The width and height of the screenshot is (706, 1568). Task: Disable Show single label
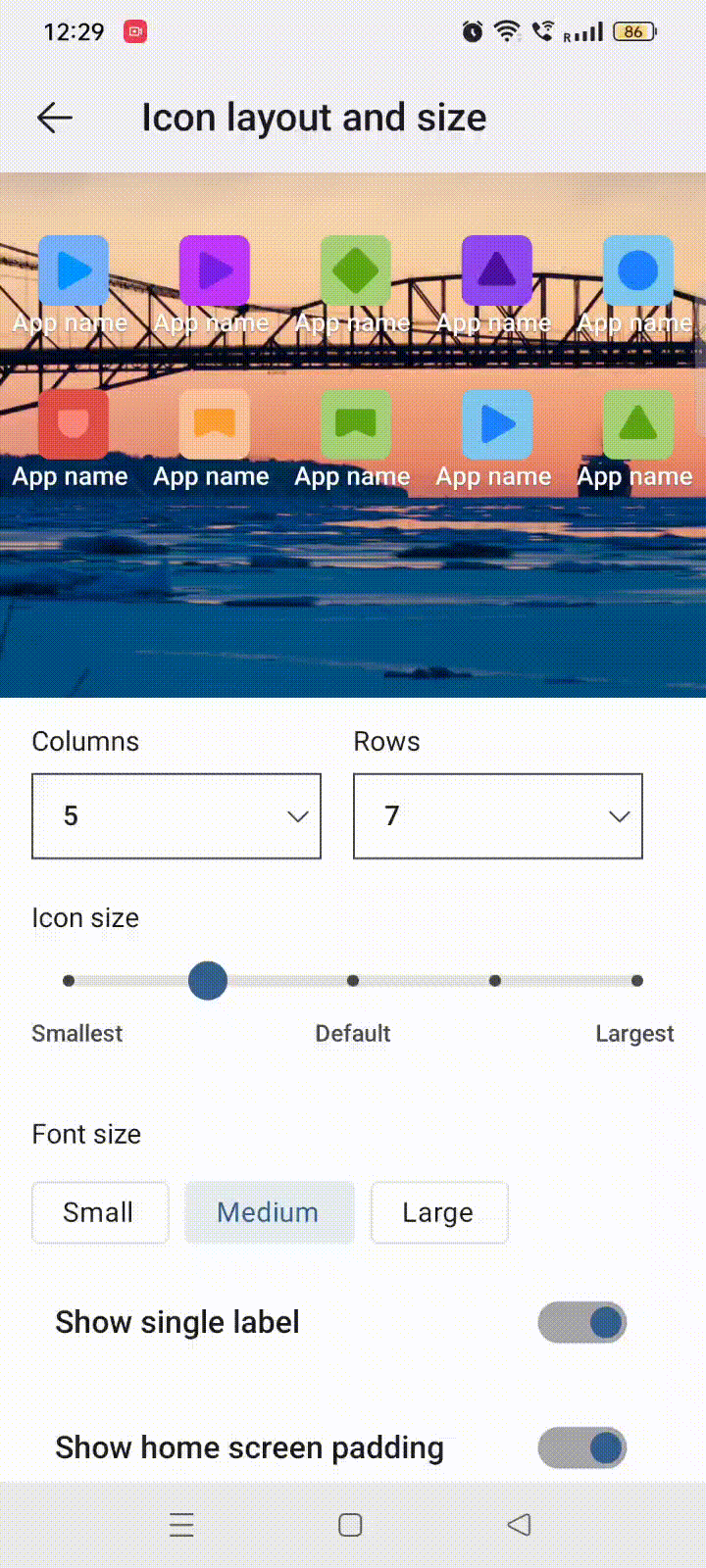581,1323
